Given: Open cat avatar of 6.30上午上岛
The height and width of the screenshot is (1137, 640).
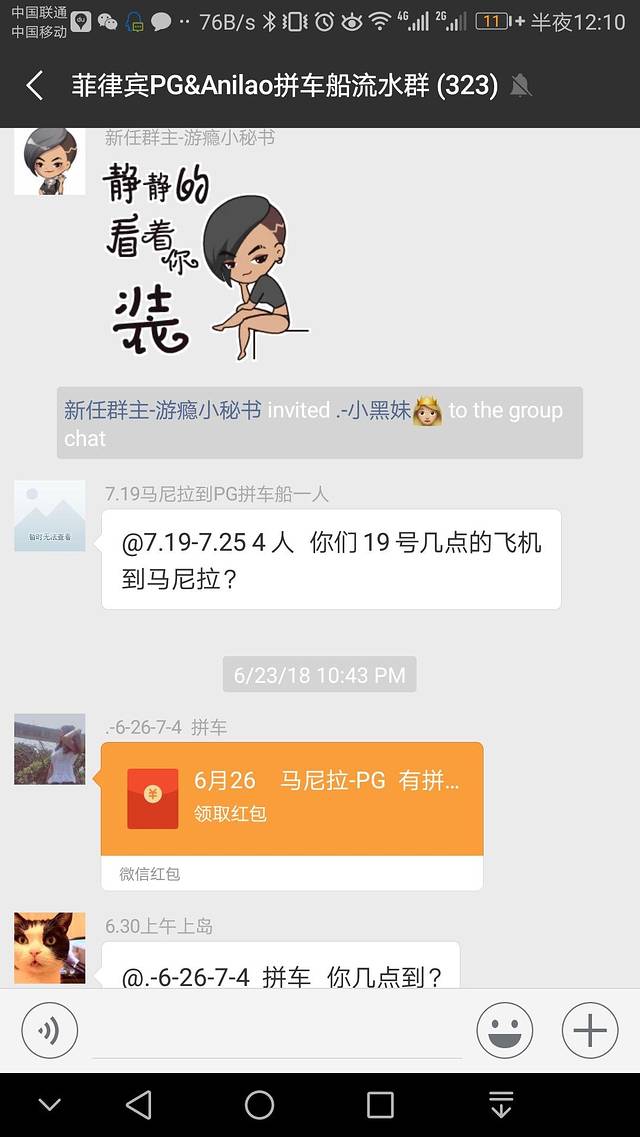Looking at the screenshot, I should pyautogui.click(x=49, y=947).
